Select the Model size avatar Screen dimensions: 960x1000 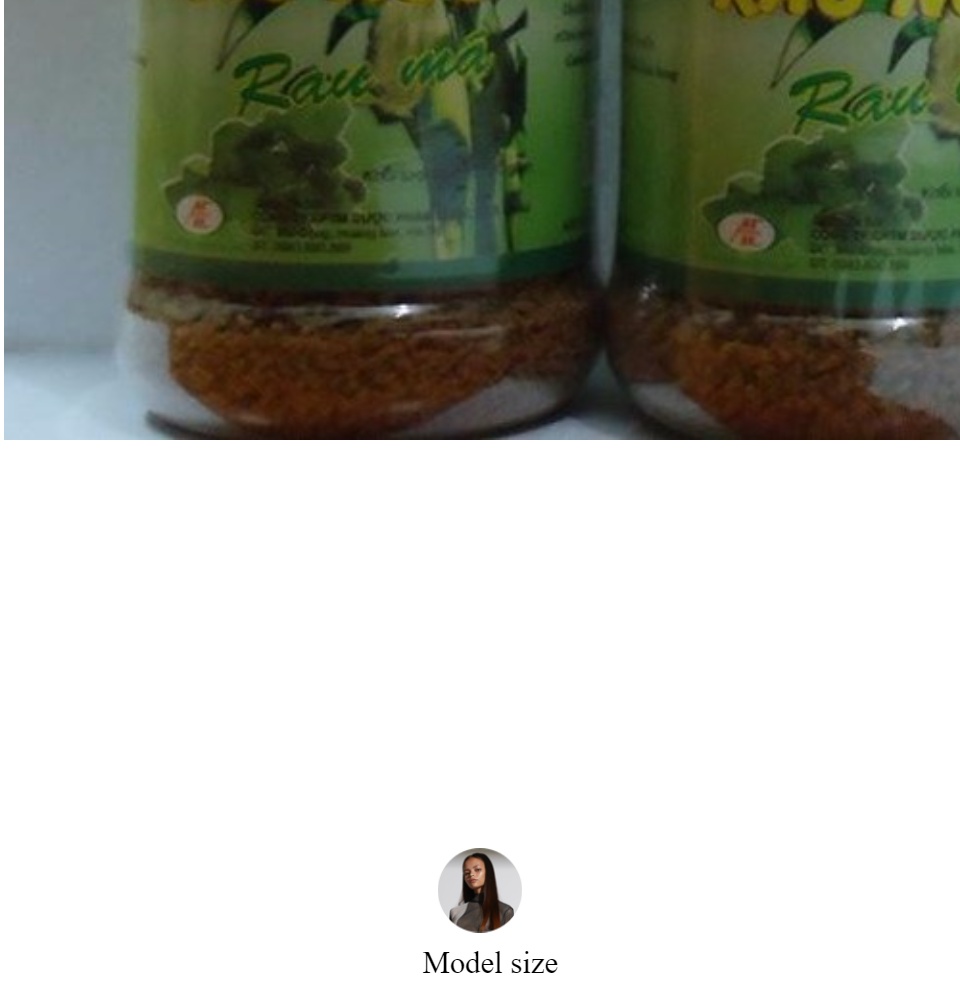[x=480, y=890]
